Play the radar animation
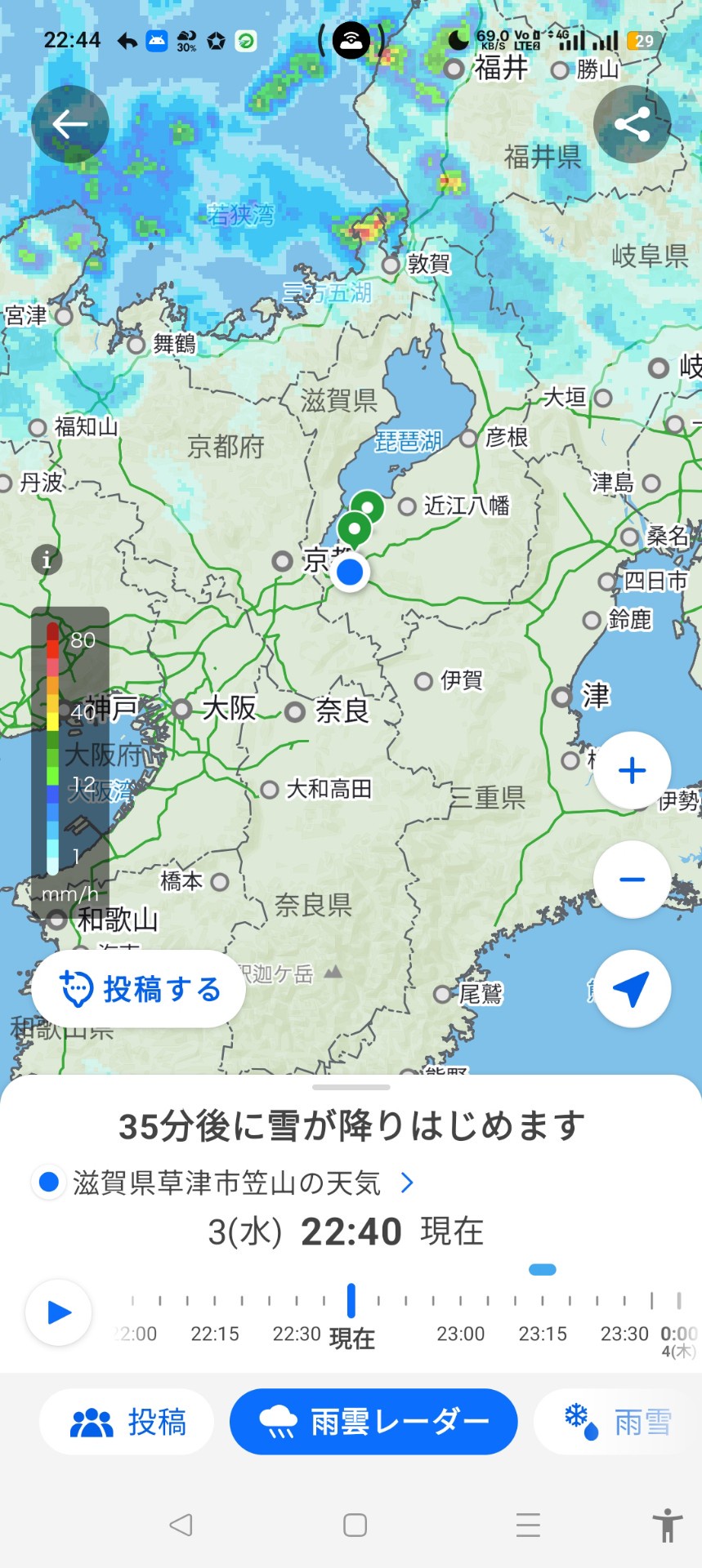Image resolution: width=702 pixels, height=1568 pixels. (59, 1312)
